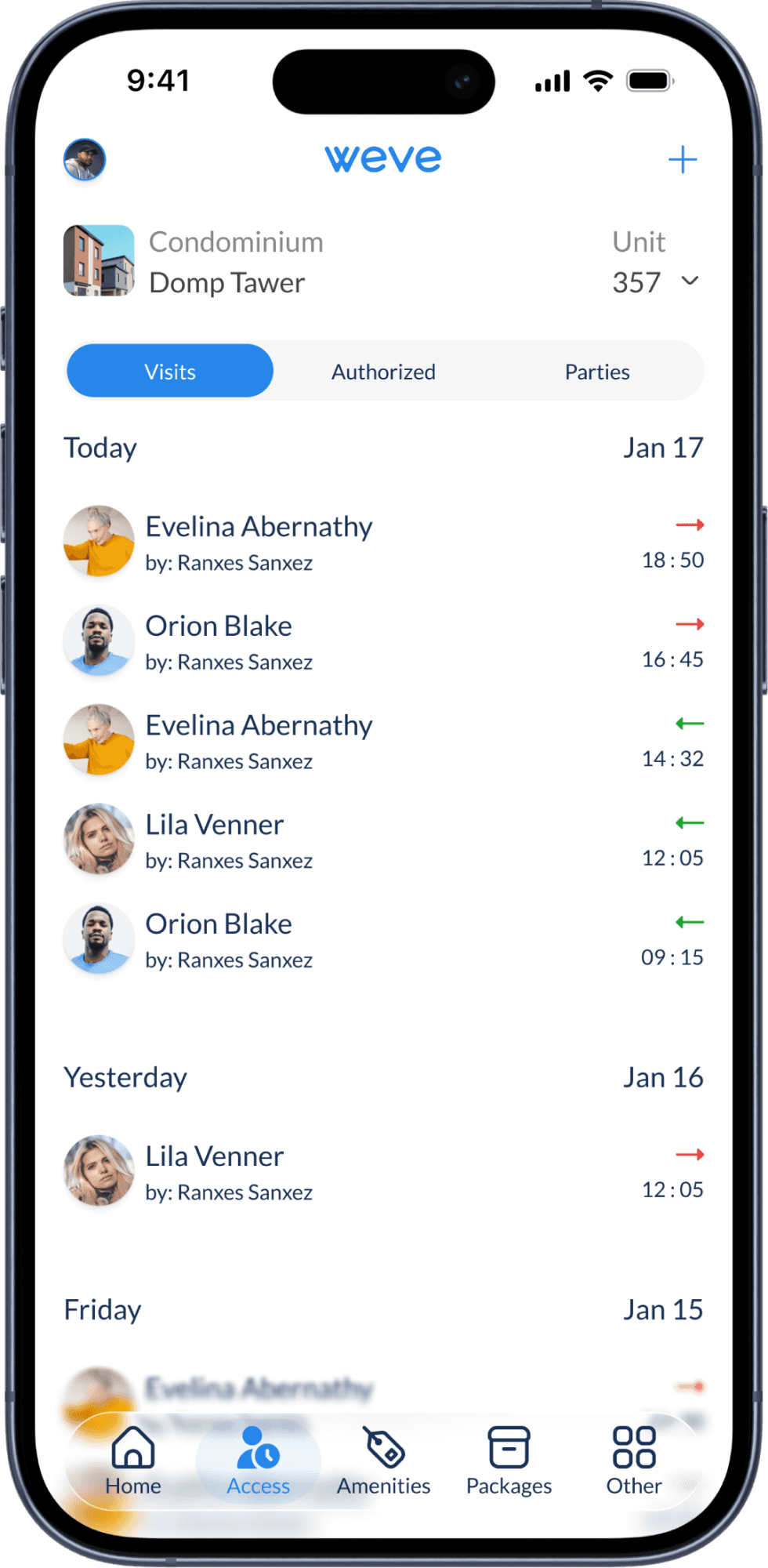
Task: Go to the Home tab
Action: [x=133, y=1461]
